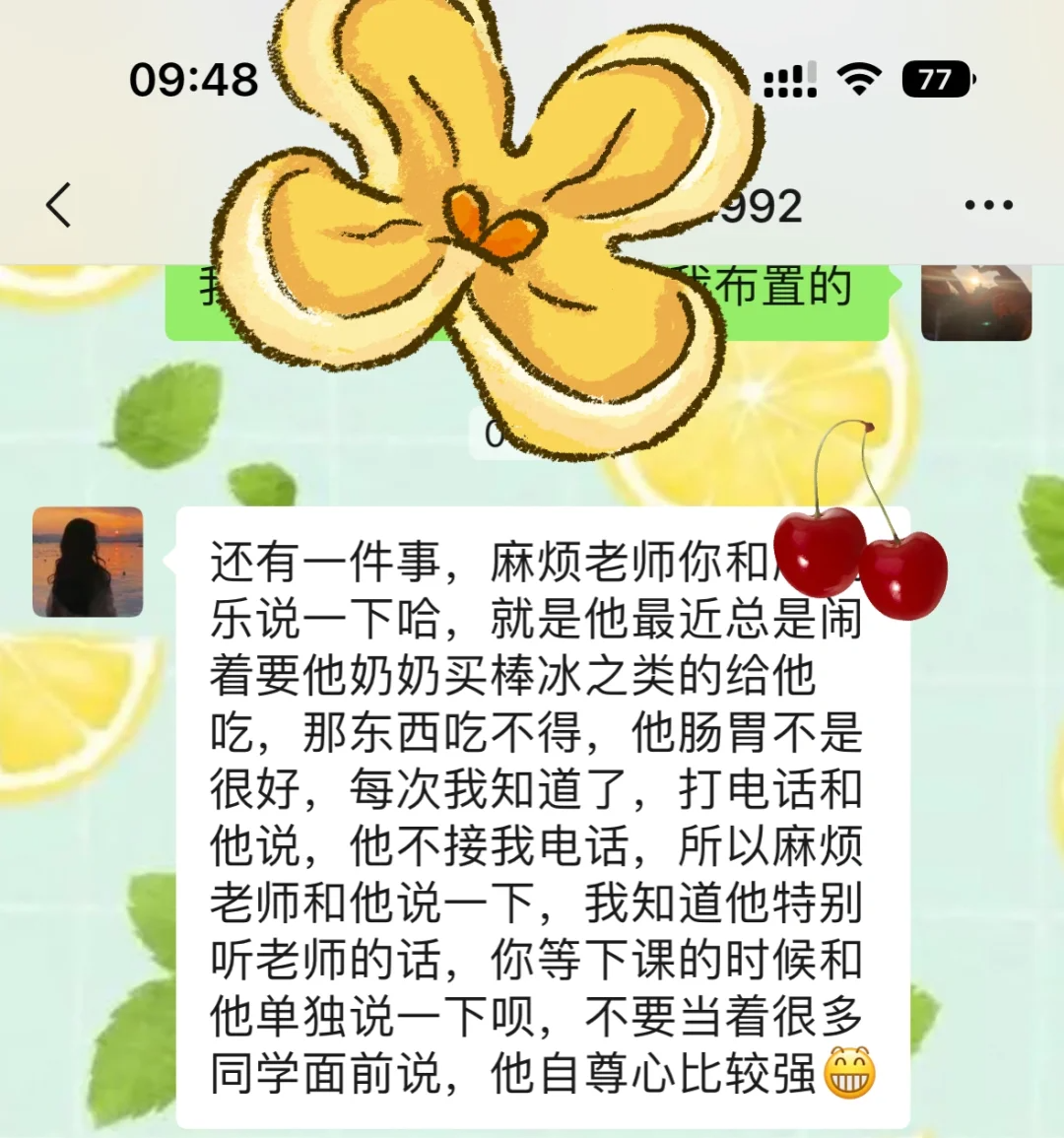Open the chat's three-dot options menu

(x=988, y=205)
